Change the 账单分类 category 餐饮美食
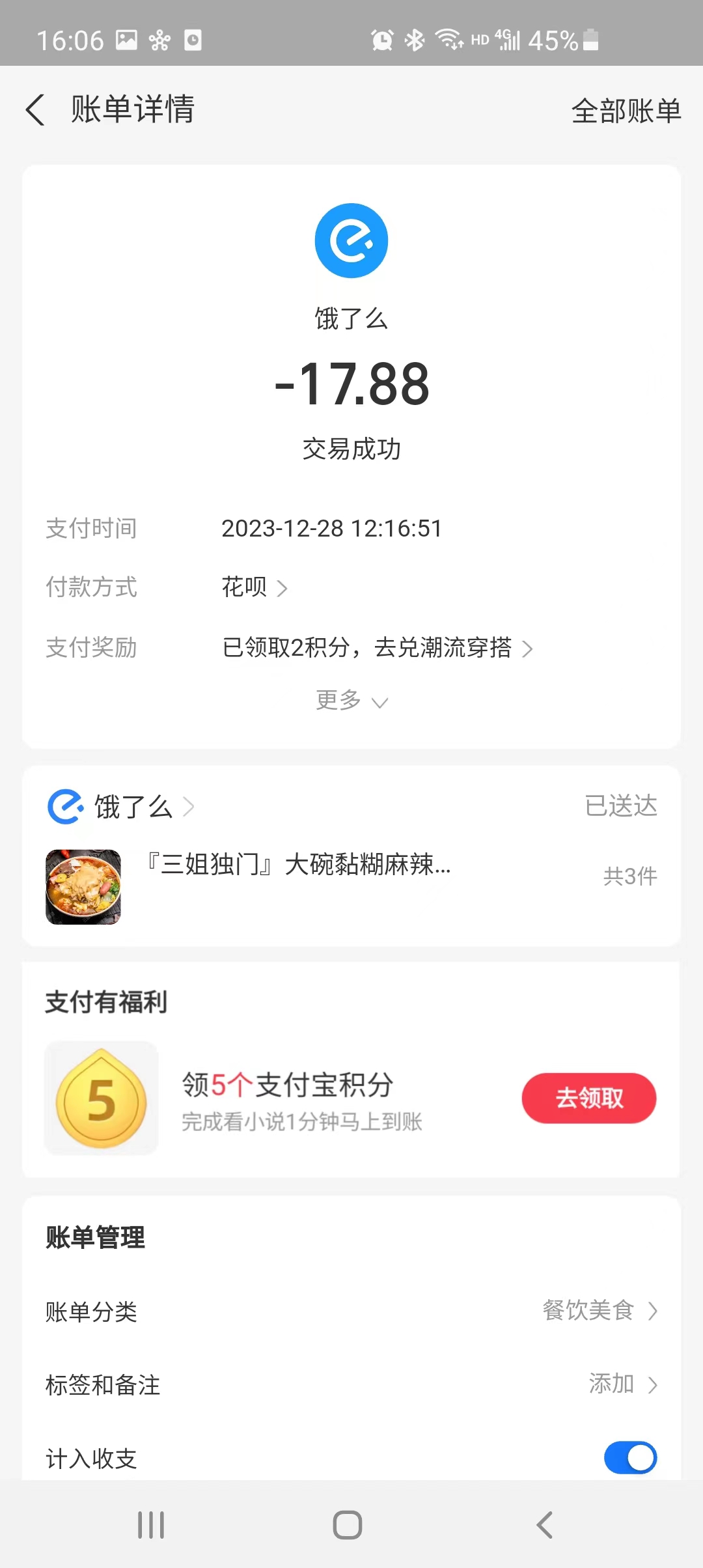The width and height of the screenshot is (703, 1568). (599, 1310)
